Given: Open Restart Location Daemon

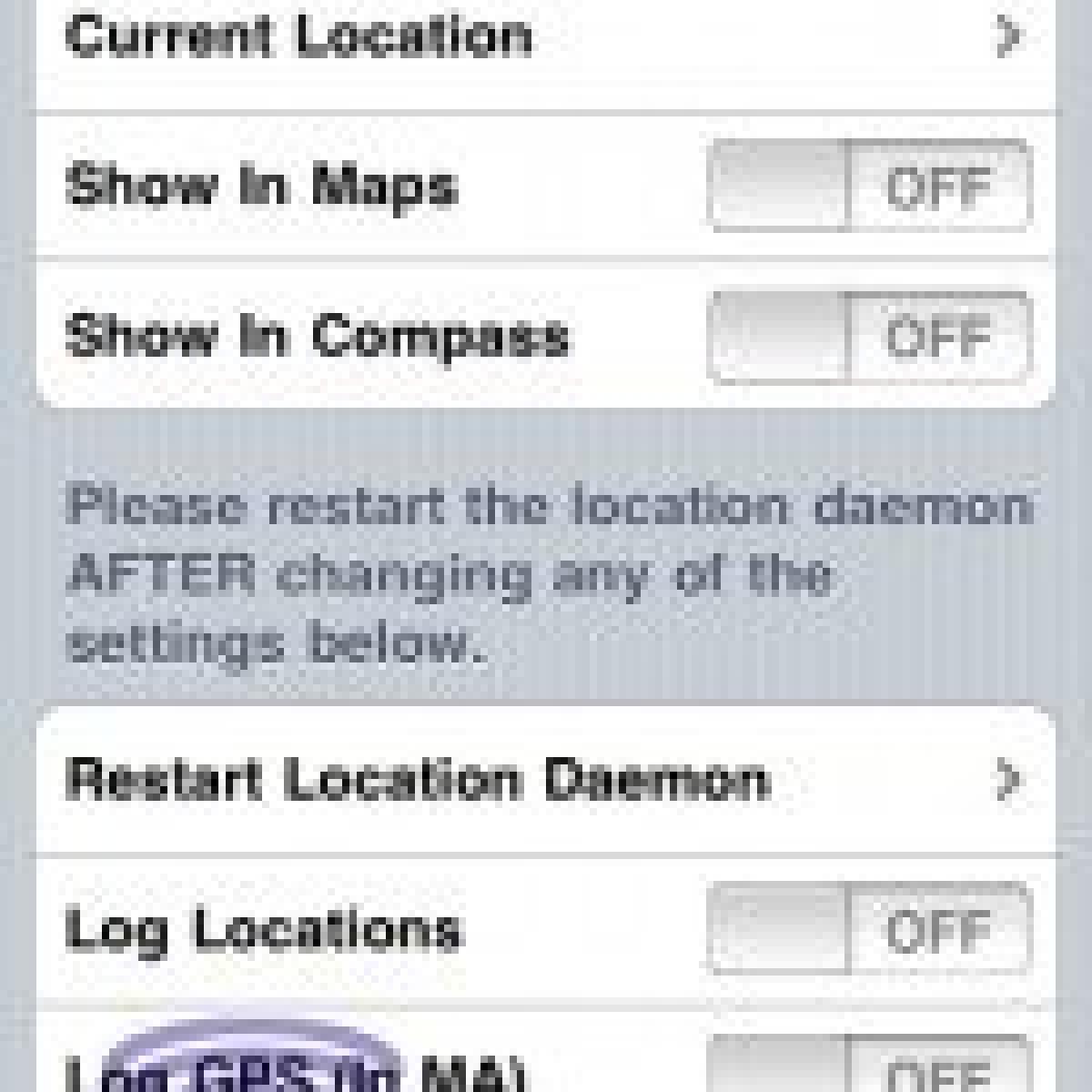Looking at the screenshot, I should [546, 780].
